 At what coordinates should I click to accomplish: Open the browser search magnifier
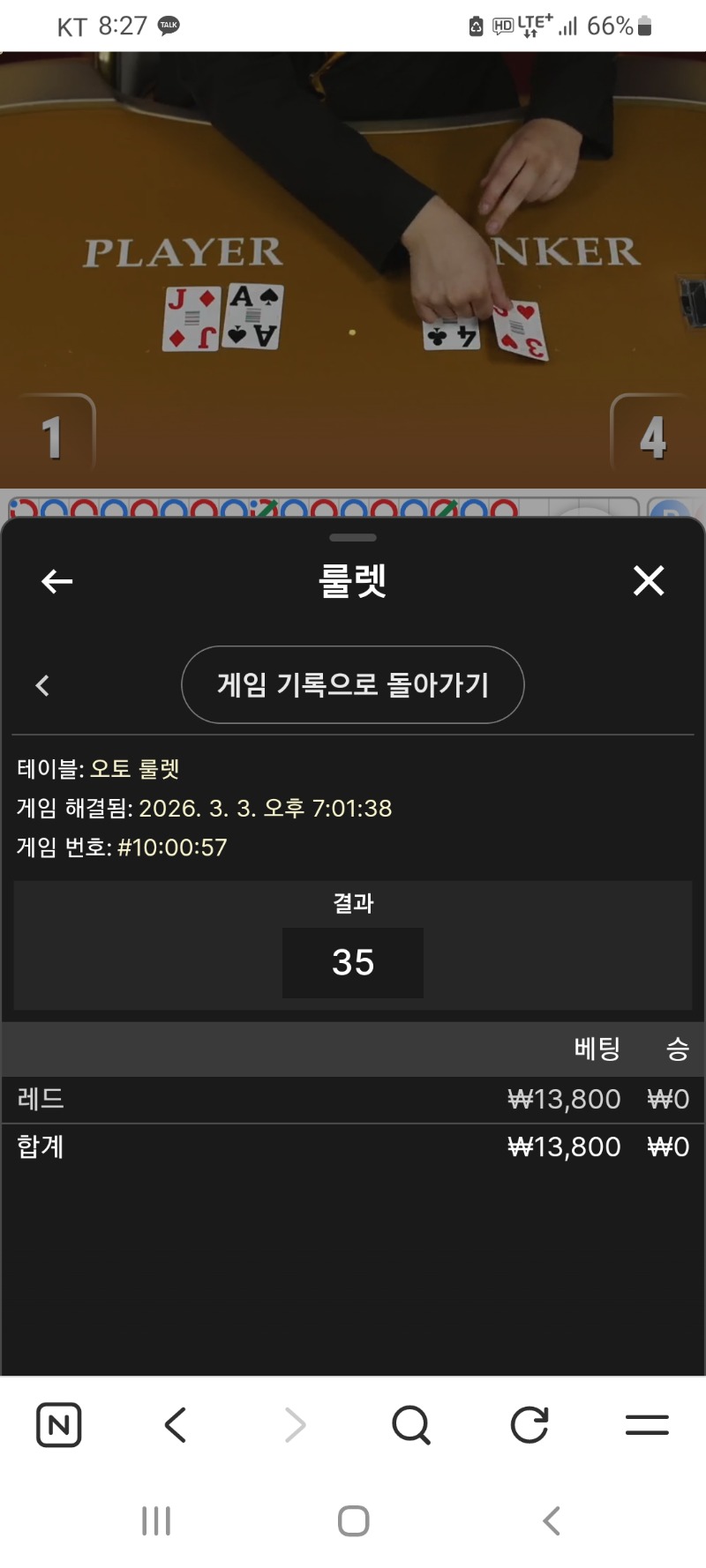coord(411,1424)
